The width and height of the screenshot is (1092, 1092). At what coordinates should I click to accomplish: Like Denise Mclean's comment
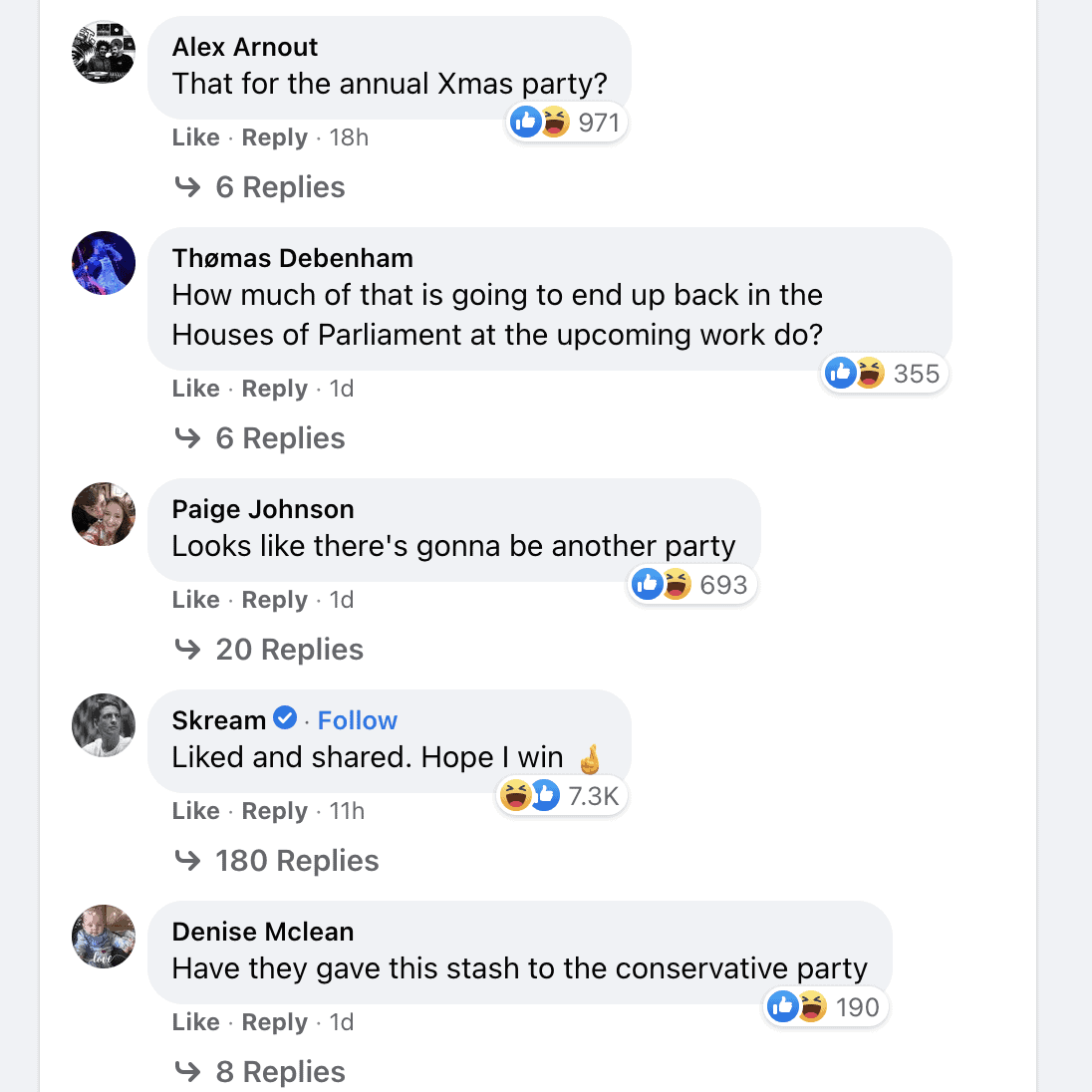(195, 1022)
